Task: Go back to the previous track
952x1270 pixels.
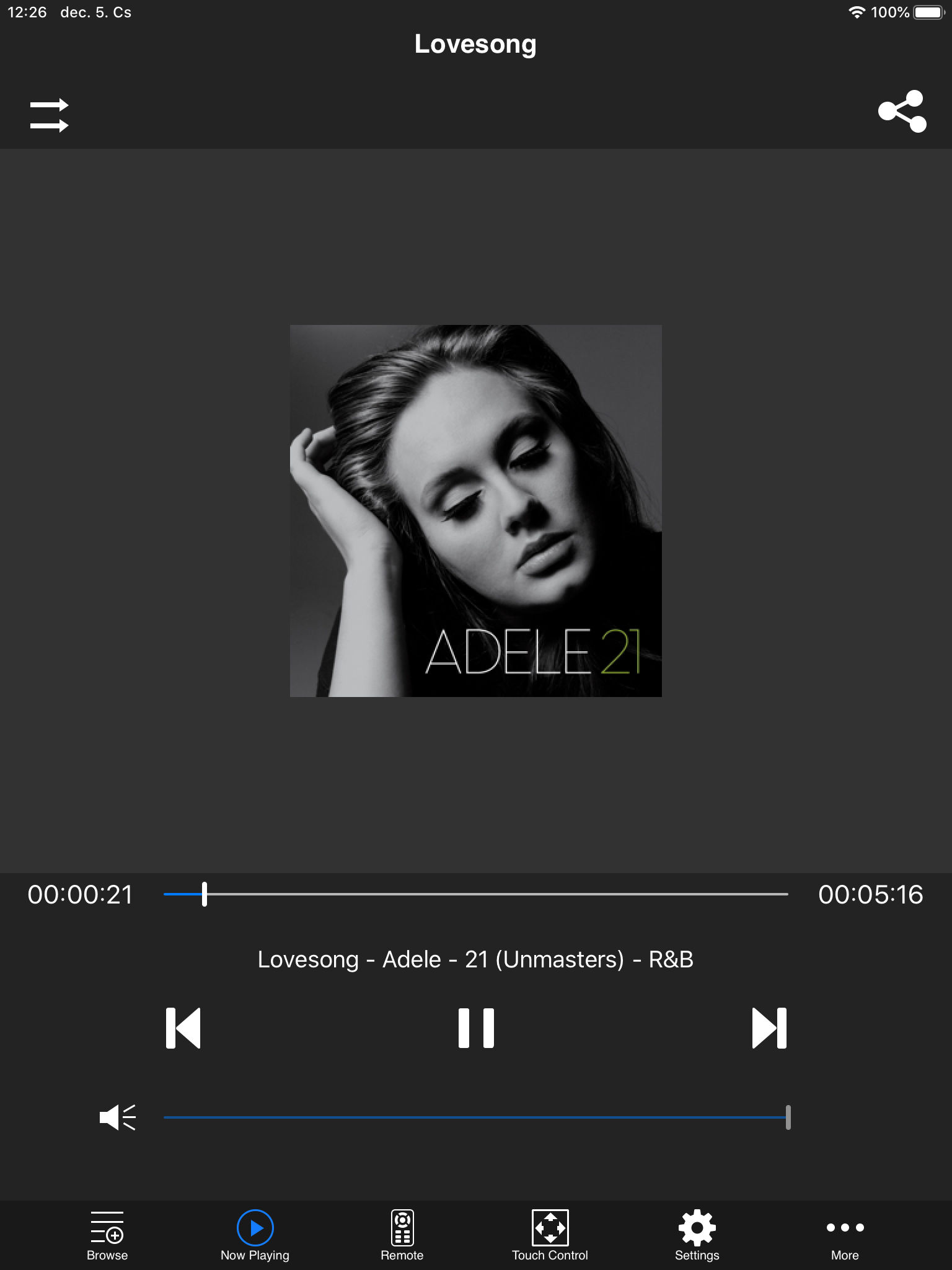Action: click(183, 1028)
